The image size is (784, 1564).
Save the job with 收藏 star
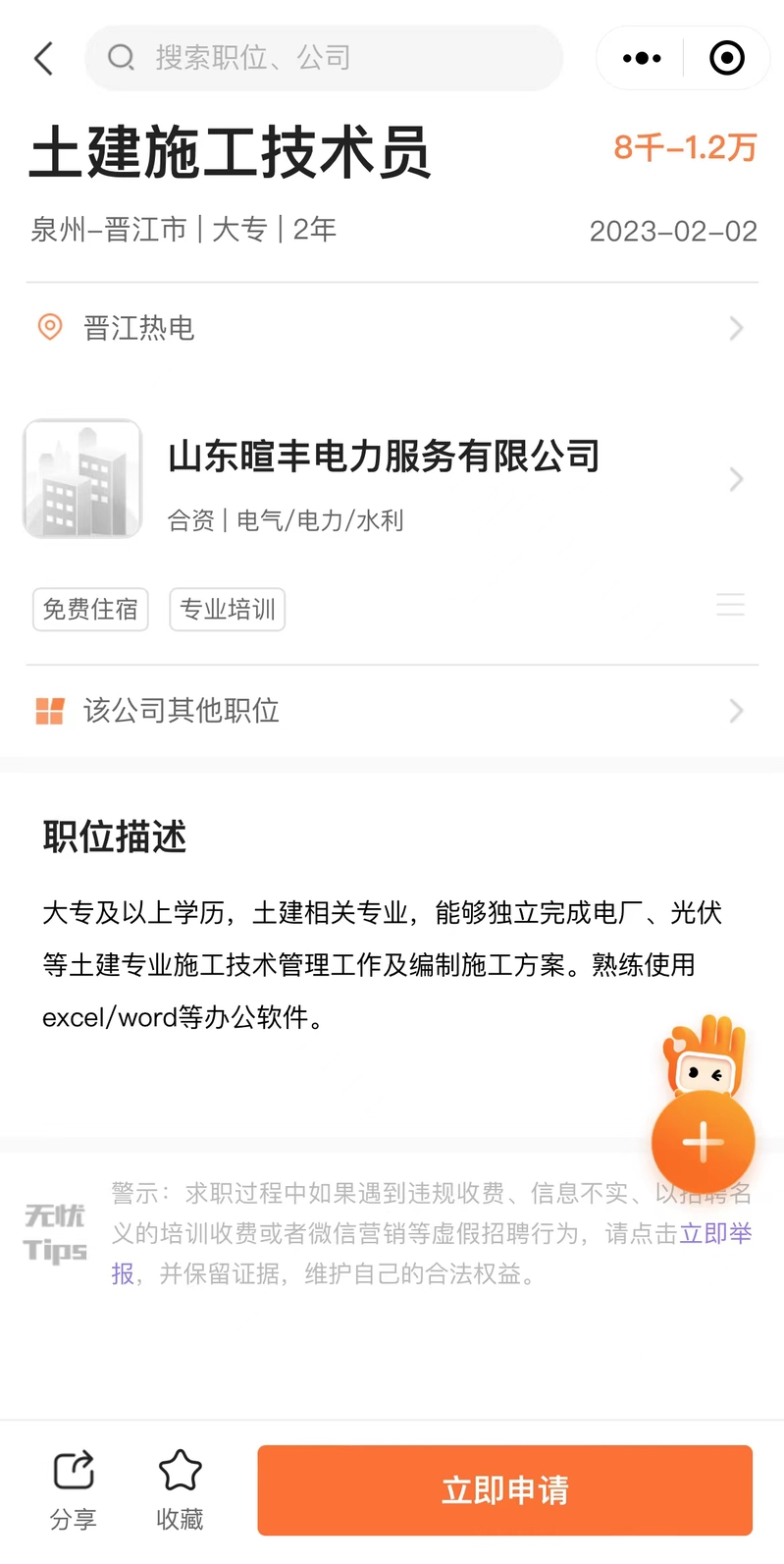point(180,1488)
